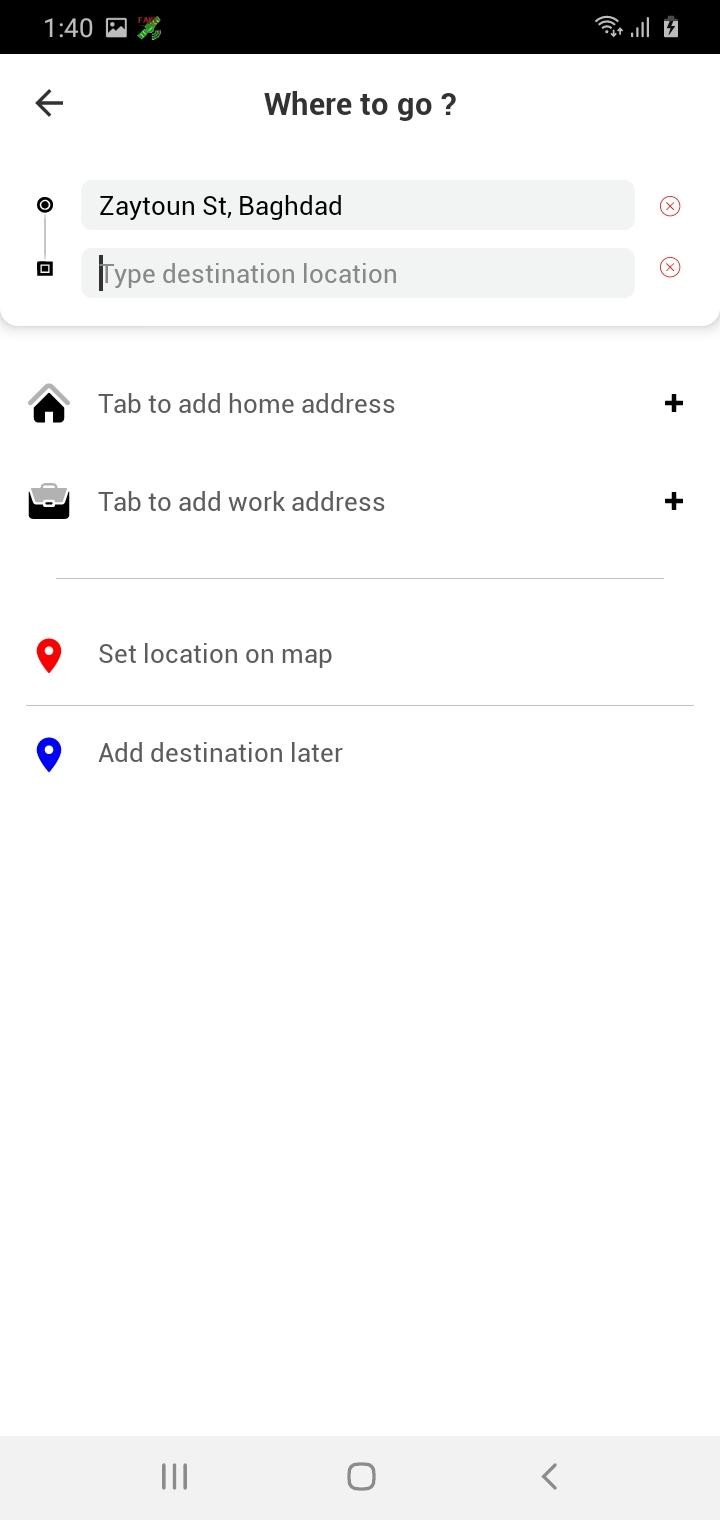Add a work address

(x=360, y=501)
